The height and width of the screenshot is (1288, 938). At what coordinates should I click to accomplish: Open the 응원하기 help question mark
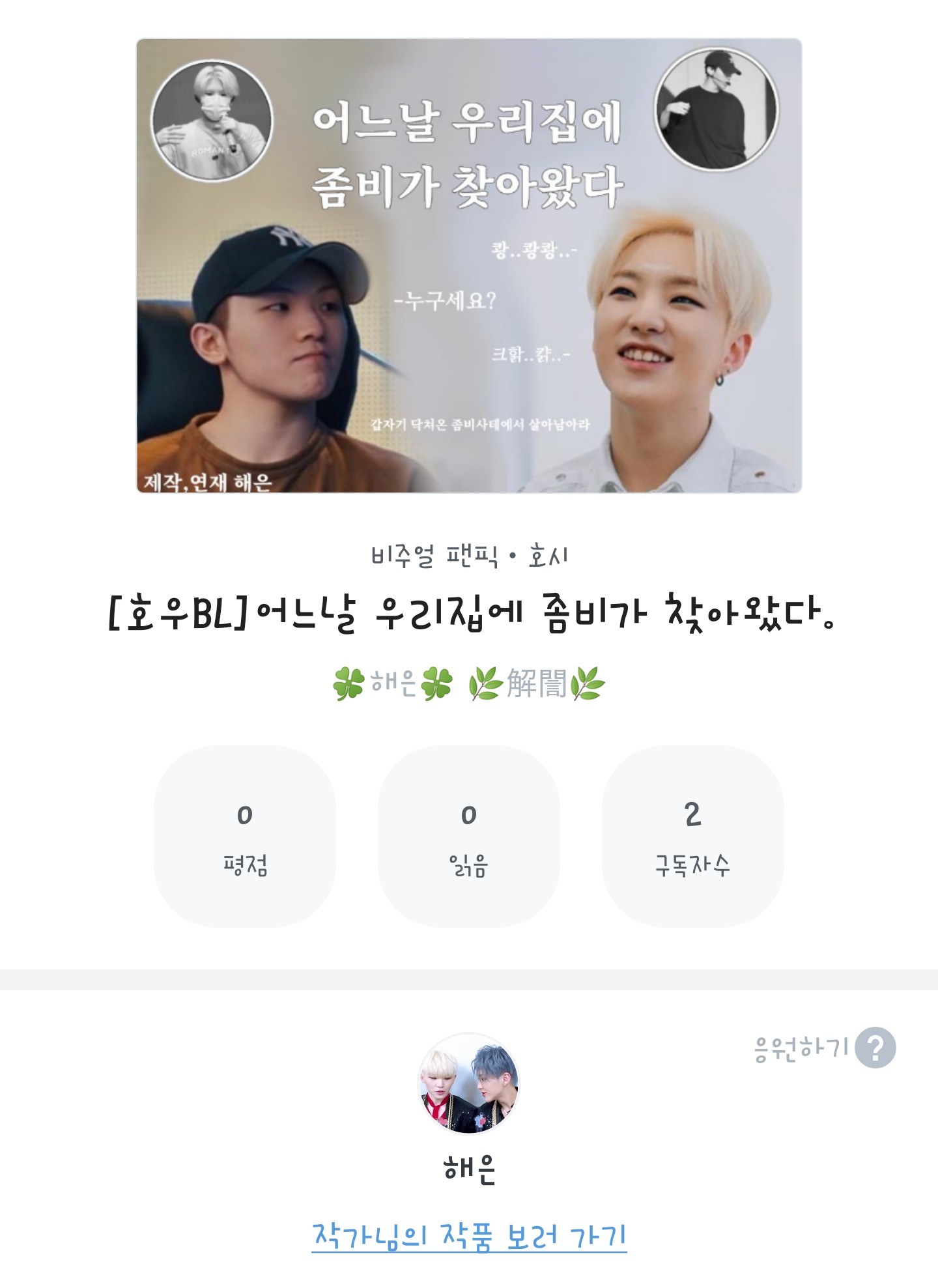coord(875,1048)
